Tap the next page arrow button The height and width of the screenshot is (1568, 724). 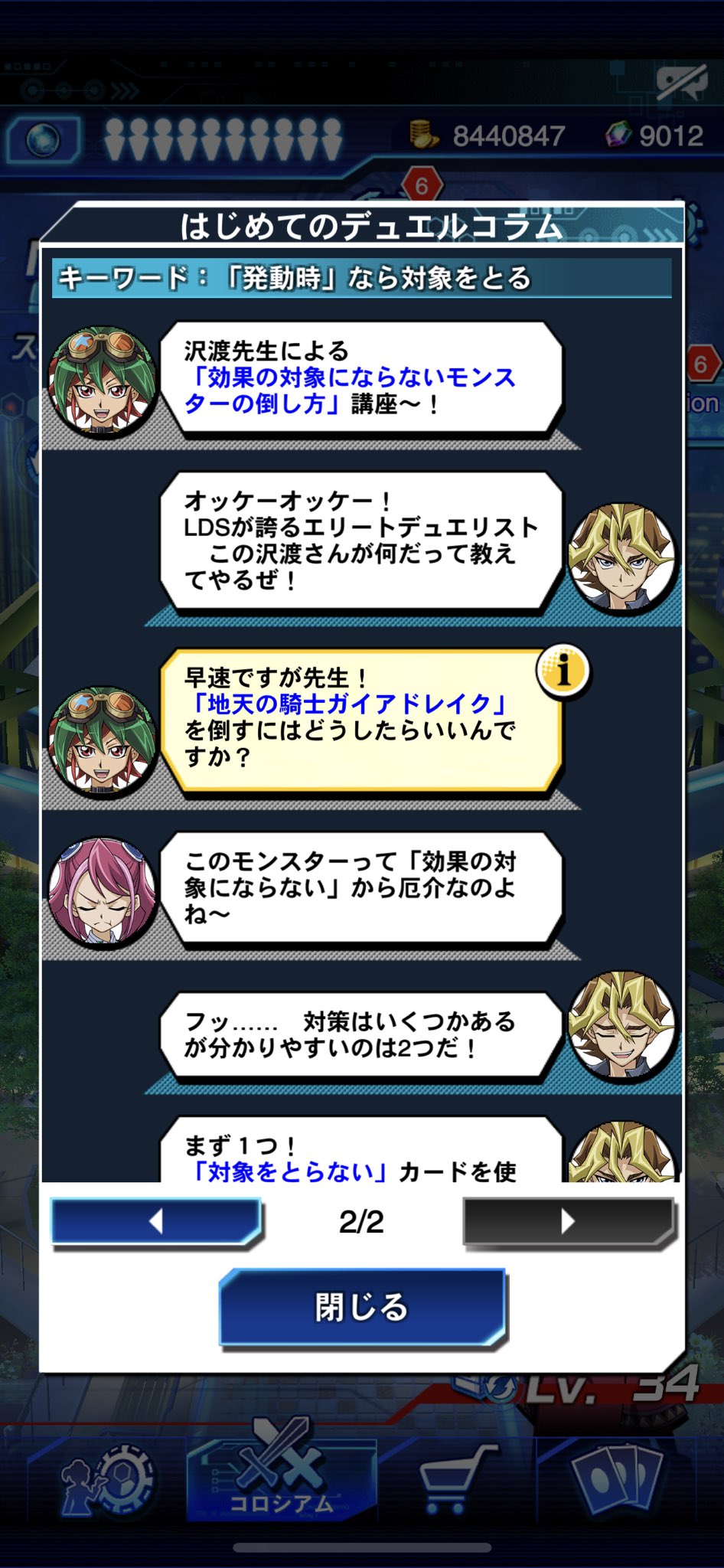point(568,1221)
